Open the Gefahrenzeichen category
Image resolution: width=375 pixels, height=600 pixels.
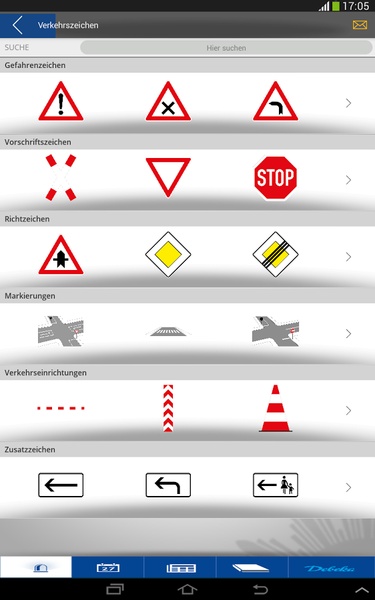point(188,103)
